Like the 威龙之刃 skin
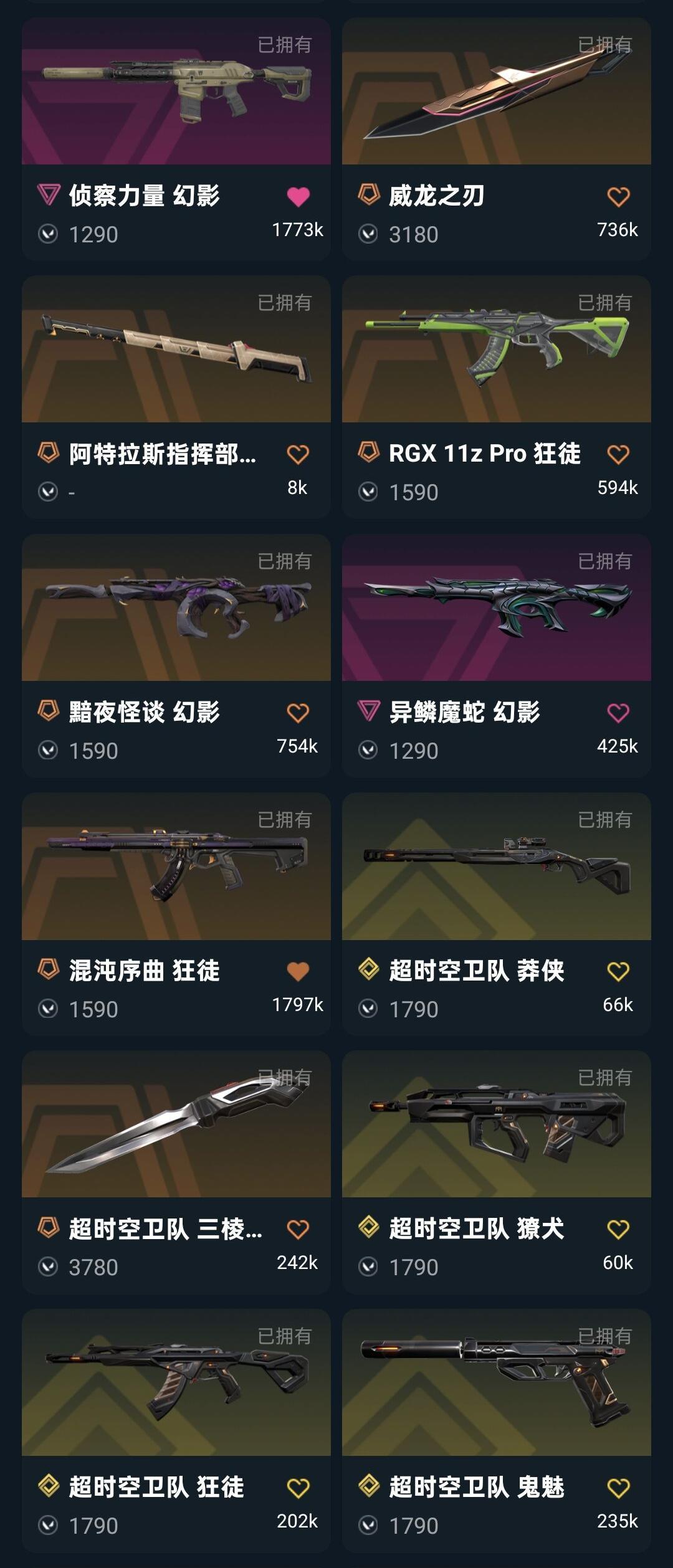The height and width of the screenshot is (1568, 673). coord(618,197)
